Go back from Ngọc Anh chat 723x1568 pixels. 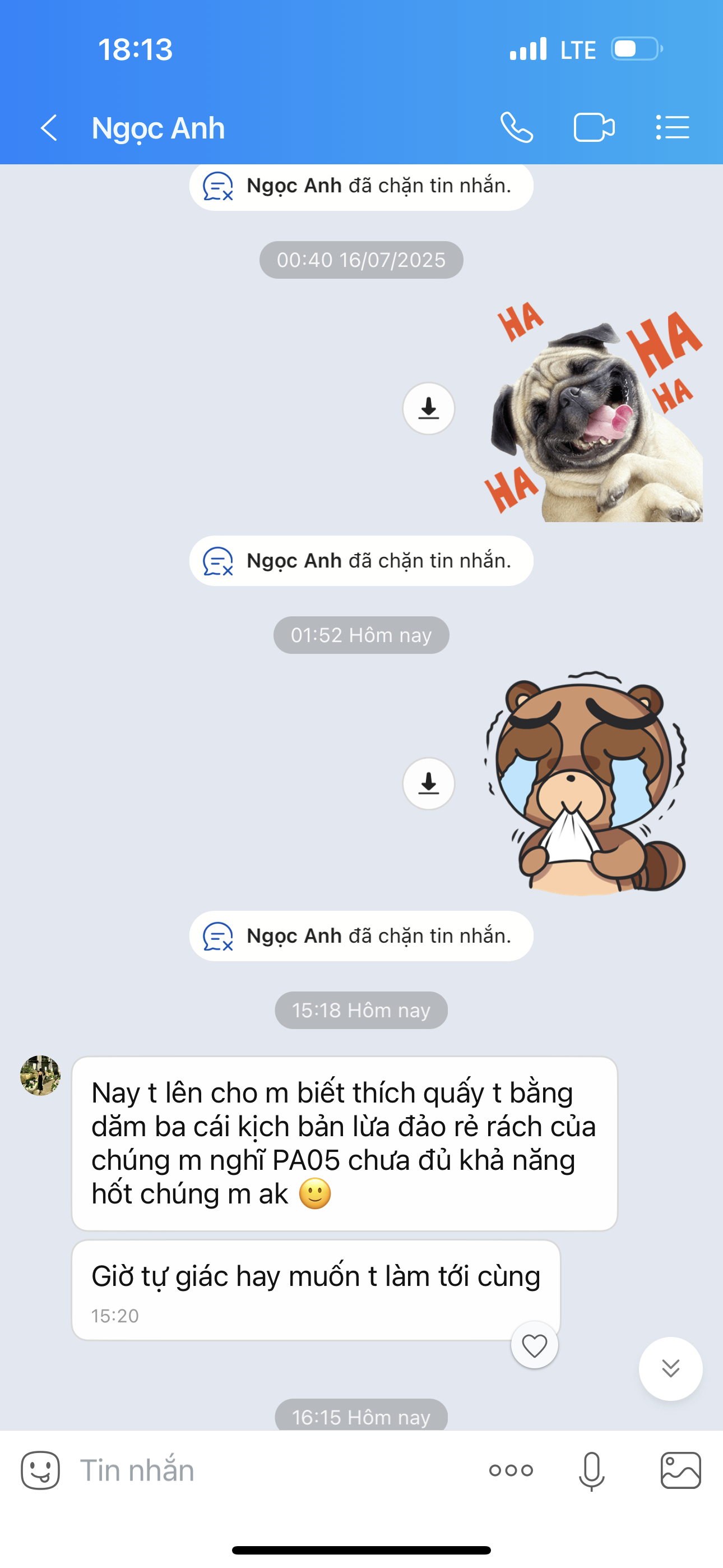point(49,128)
